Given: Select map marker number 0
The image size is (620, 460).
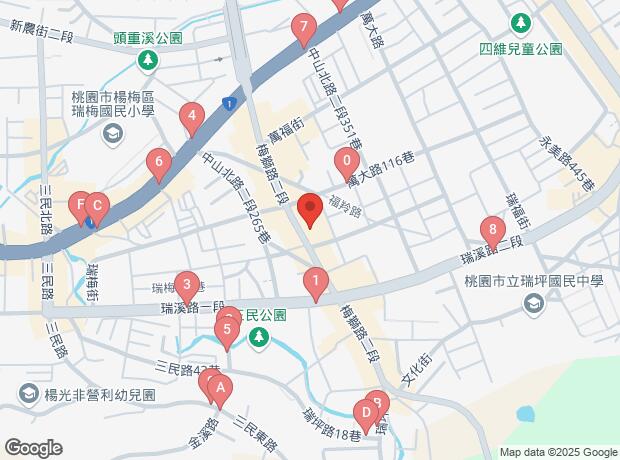Looking at the screenshot, I should pyautogui.click(x=346, y=161).
